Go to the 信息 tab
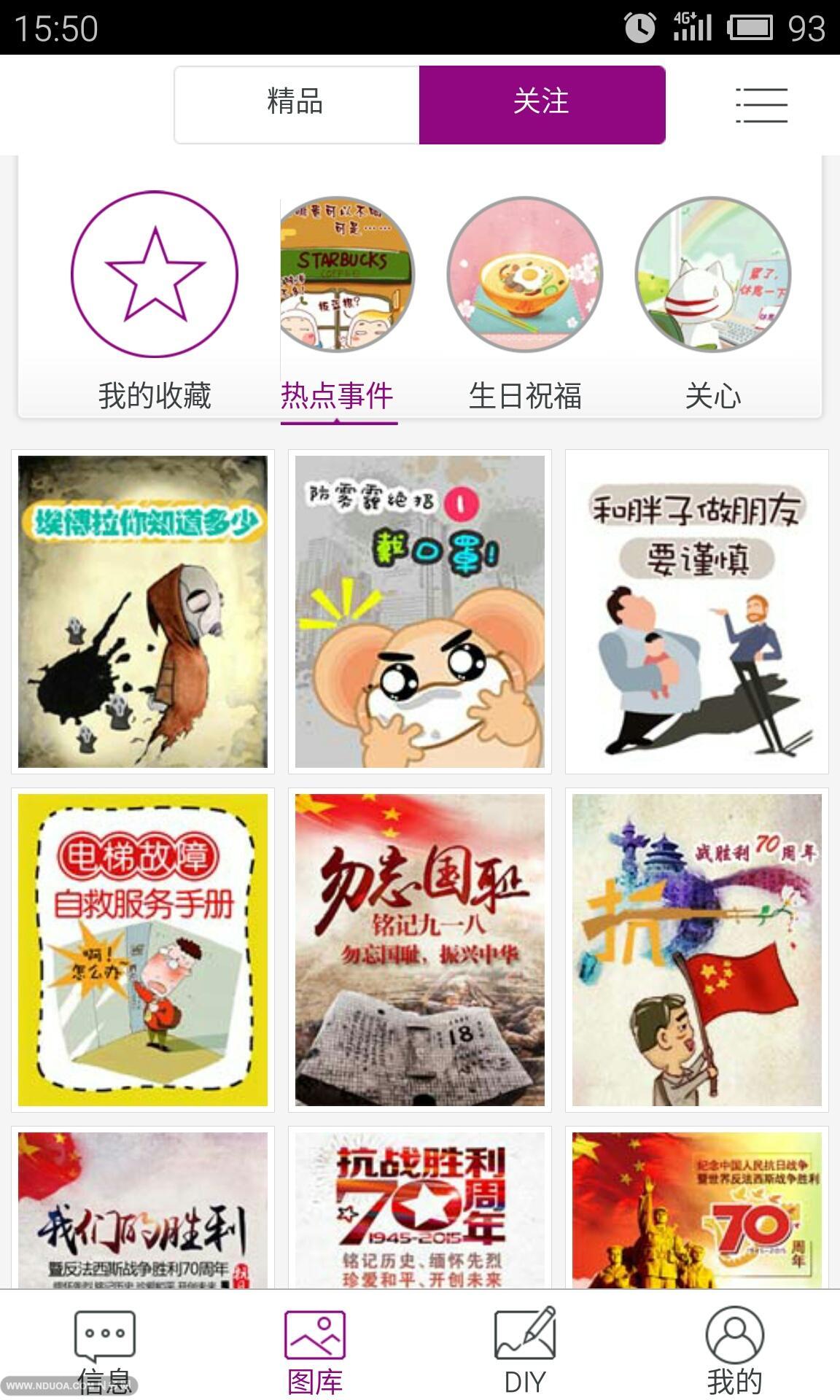This screenshot has width=840, height=1400. (x=105, y=1349)
